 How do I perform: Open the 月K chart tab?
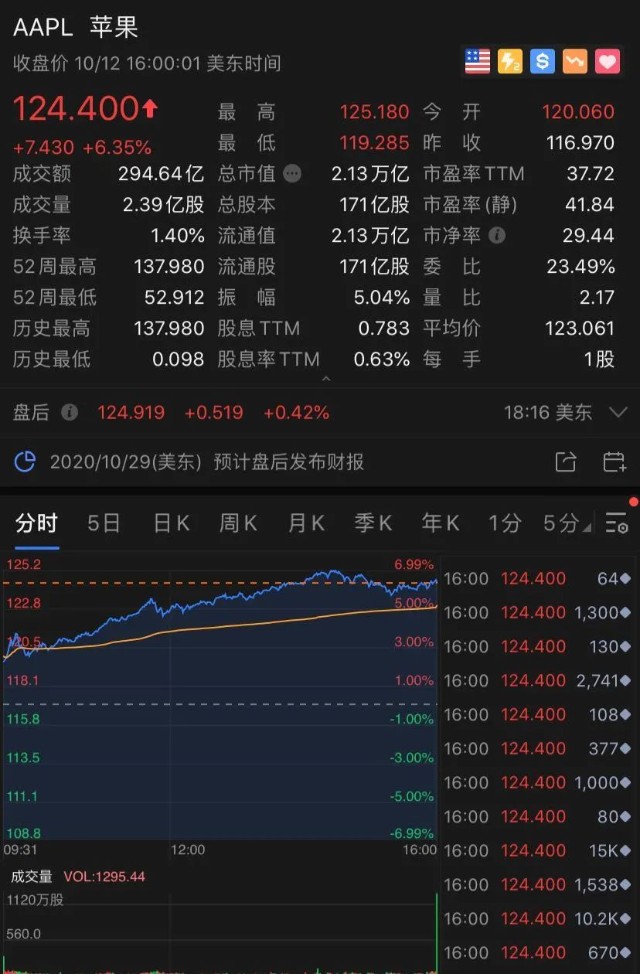coord(305,523)
